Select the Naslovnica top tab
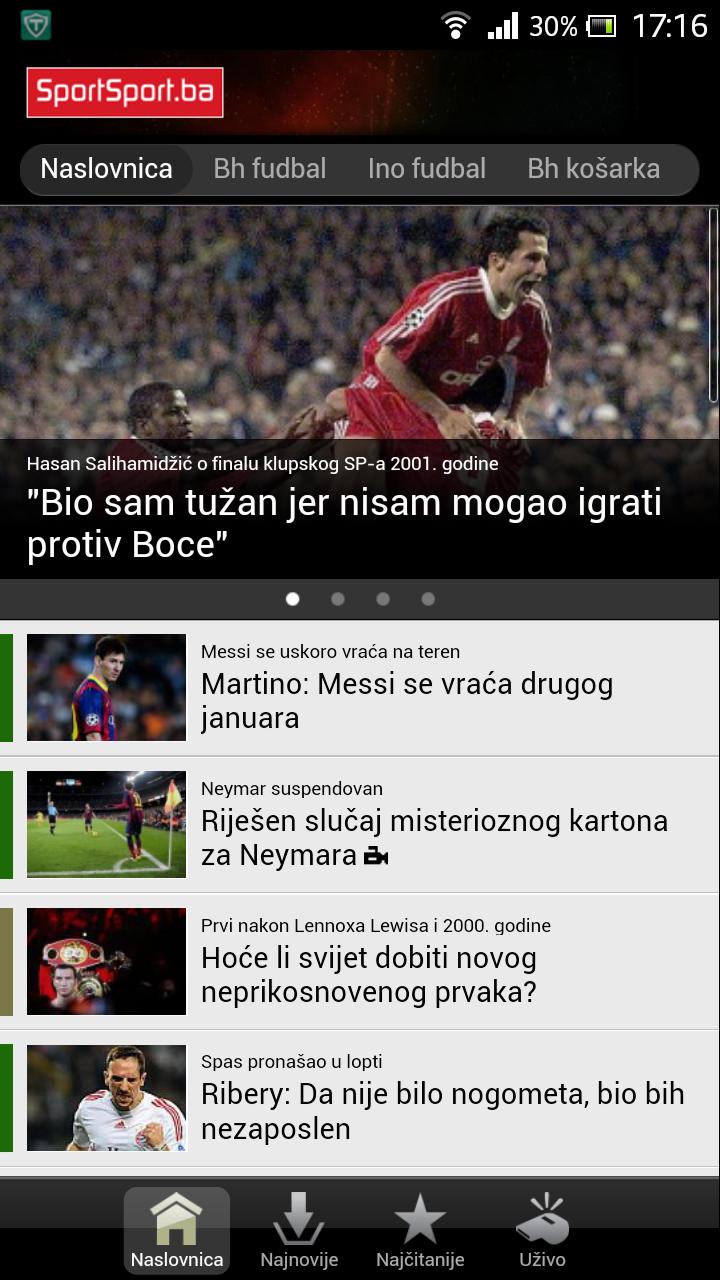Viewport: 720px width, 1280px height. 106,168
